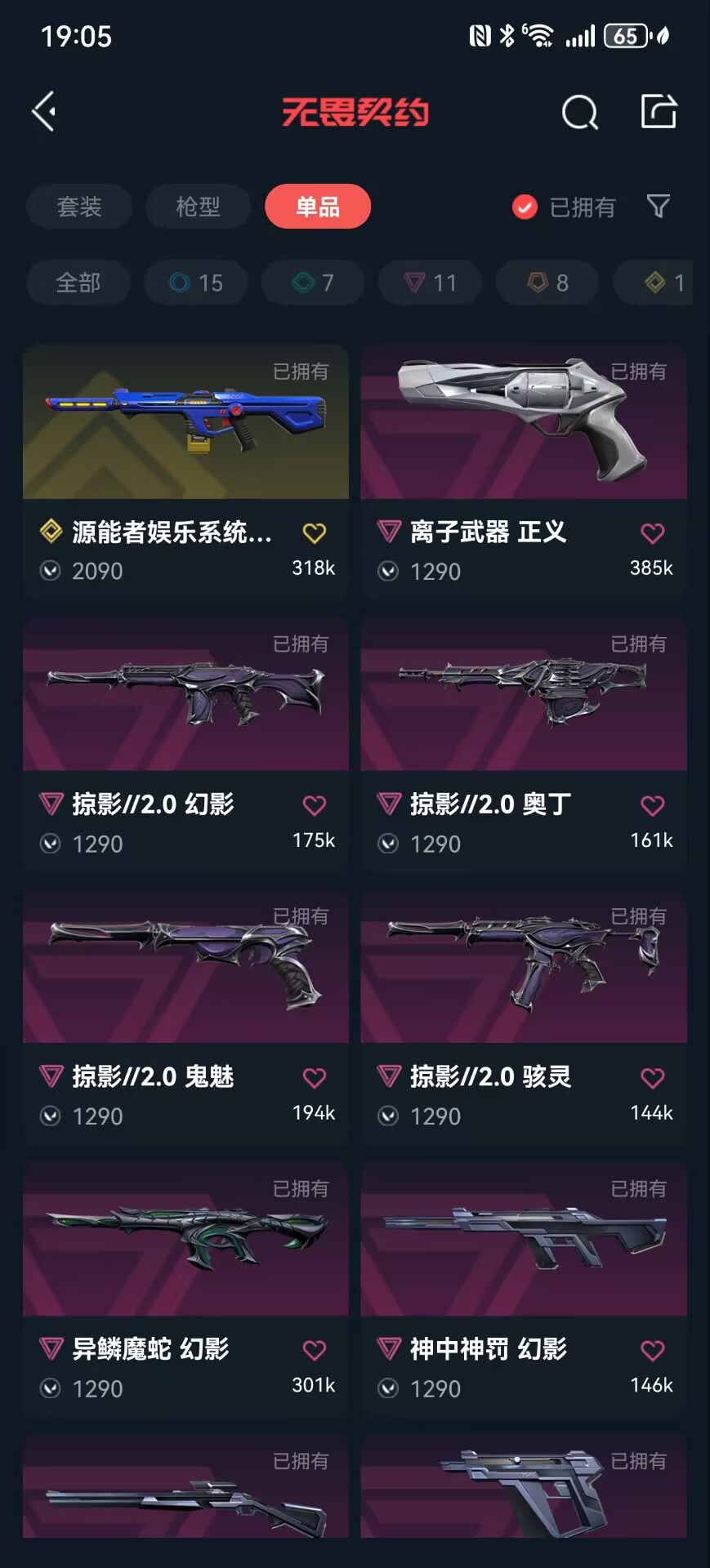
Task: Open the filter funnel icon
Action: (x=658, y=206)
